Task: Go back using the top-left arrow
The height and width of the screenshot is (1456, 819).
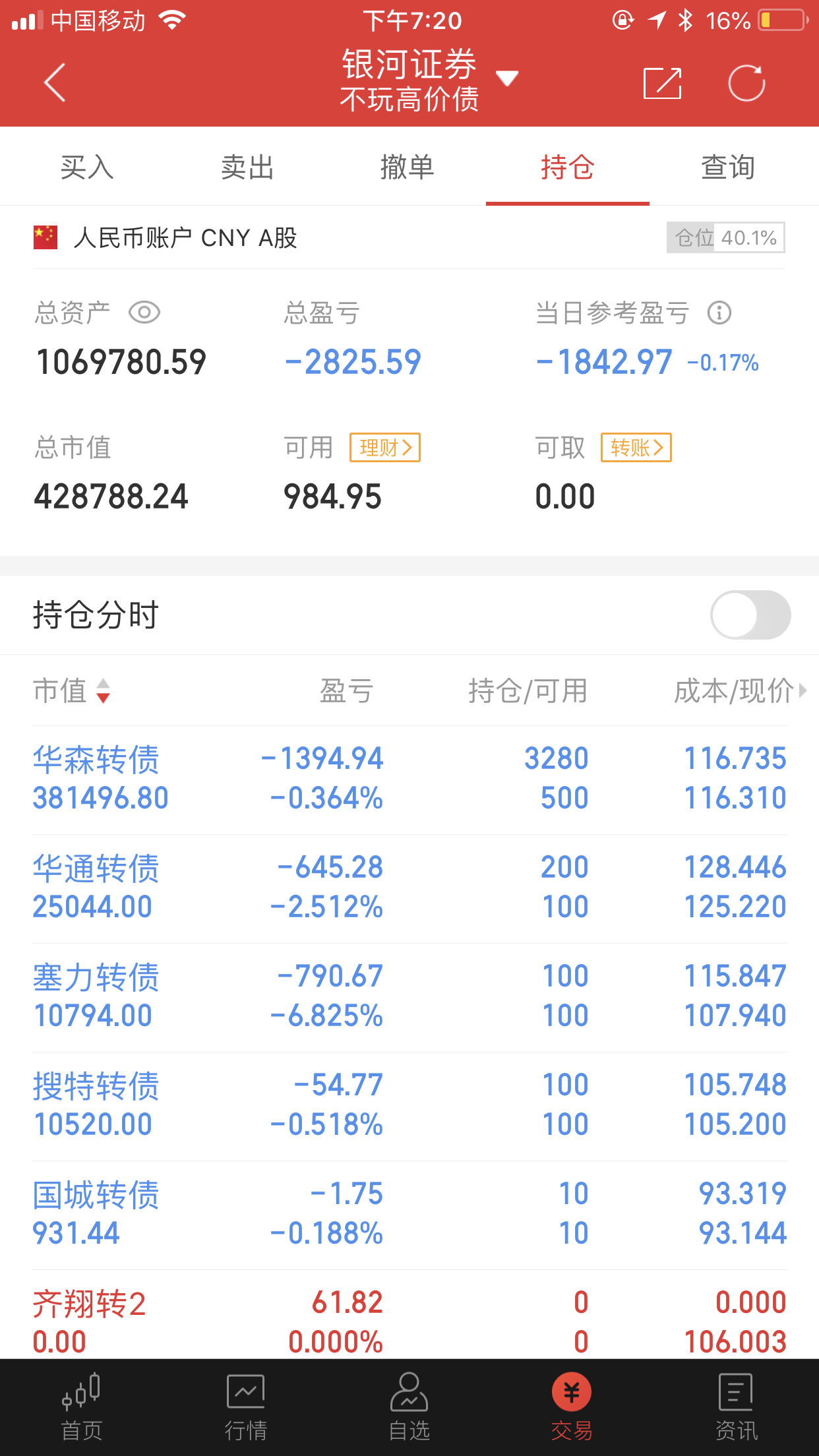Action: tap(55, 82)
